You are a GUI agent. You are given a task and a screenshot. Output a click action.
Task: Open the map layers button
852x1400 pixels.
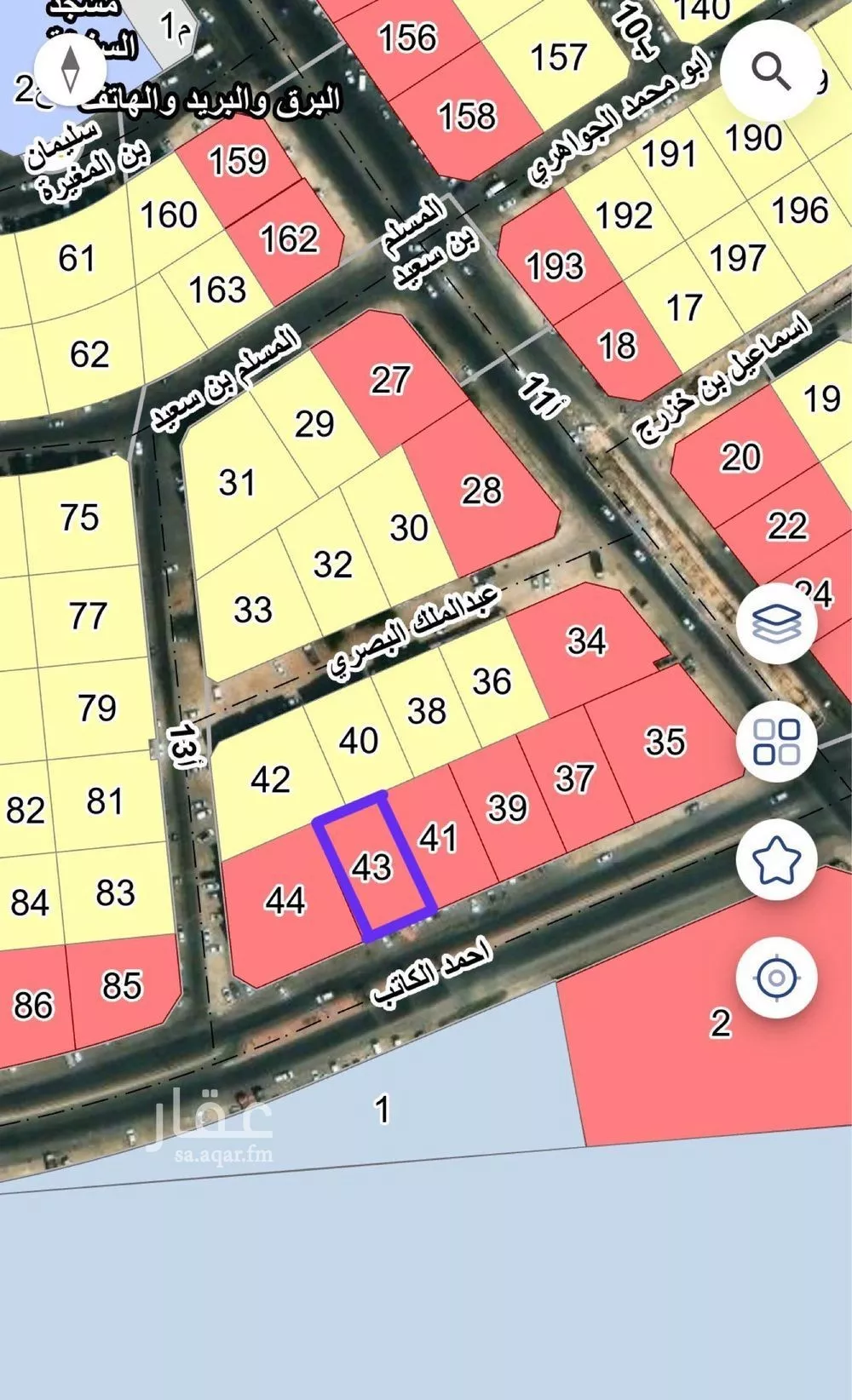776,624
